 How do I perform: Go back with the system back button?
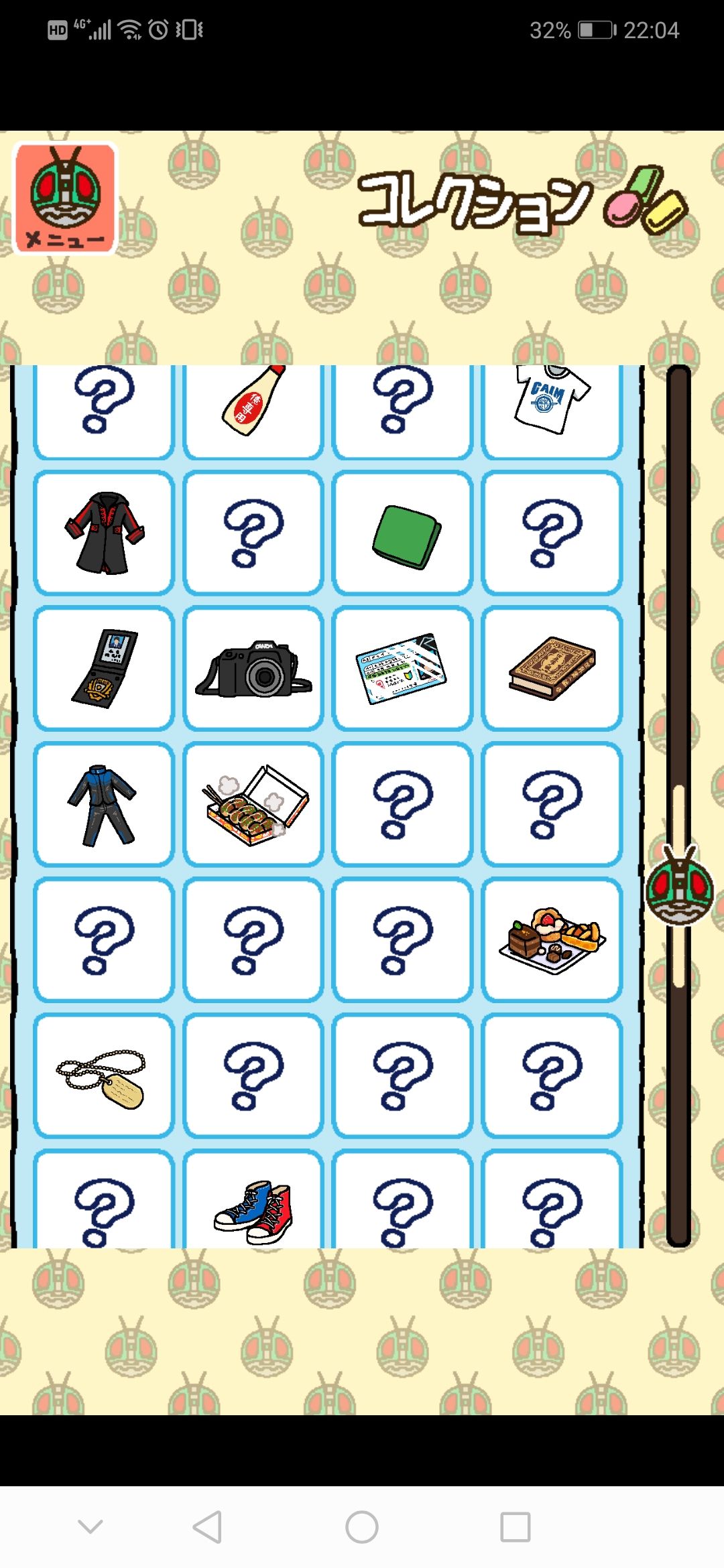(x=207, y=1527)
